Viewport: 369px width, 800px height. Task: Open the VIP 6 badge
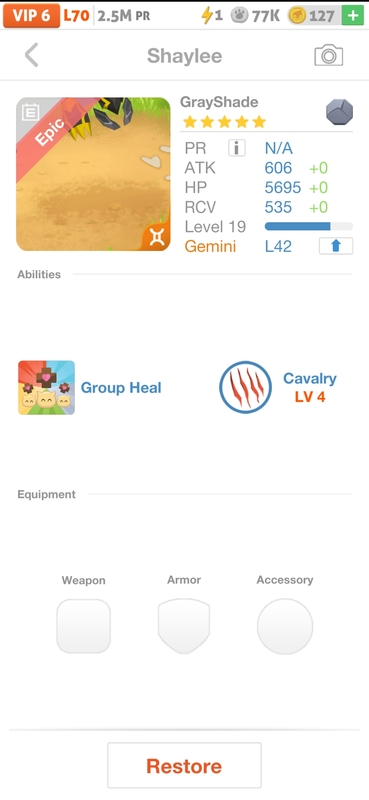click(31, 15)
